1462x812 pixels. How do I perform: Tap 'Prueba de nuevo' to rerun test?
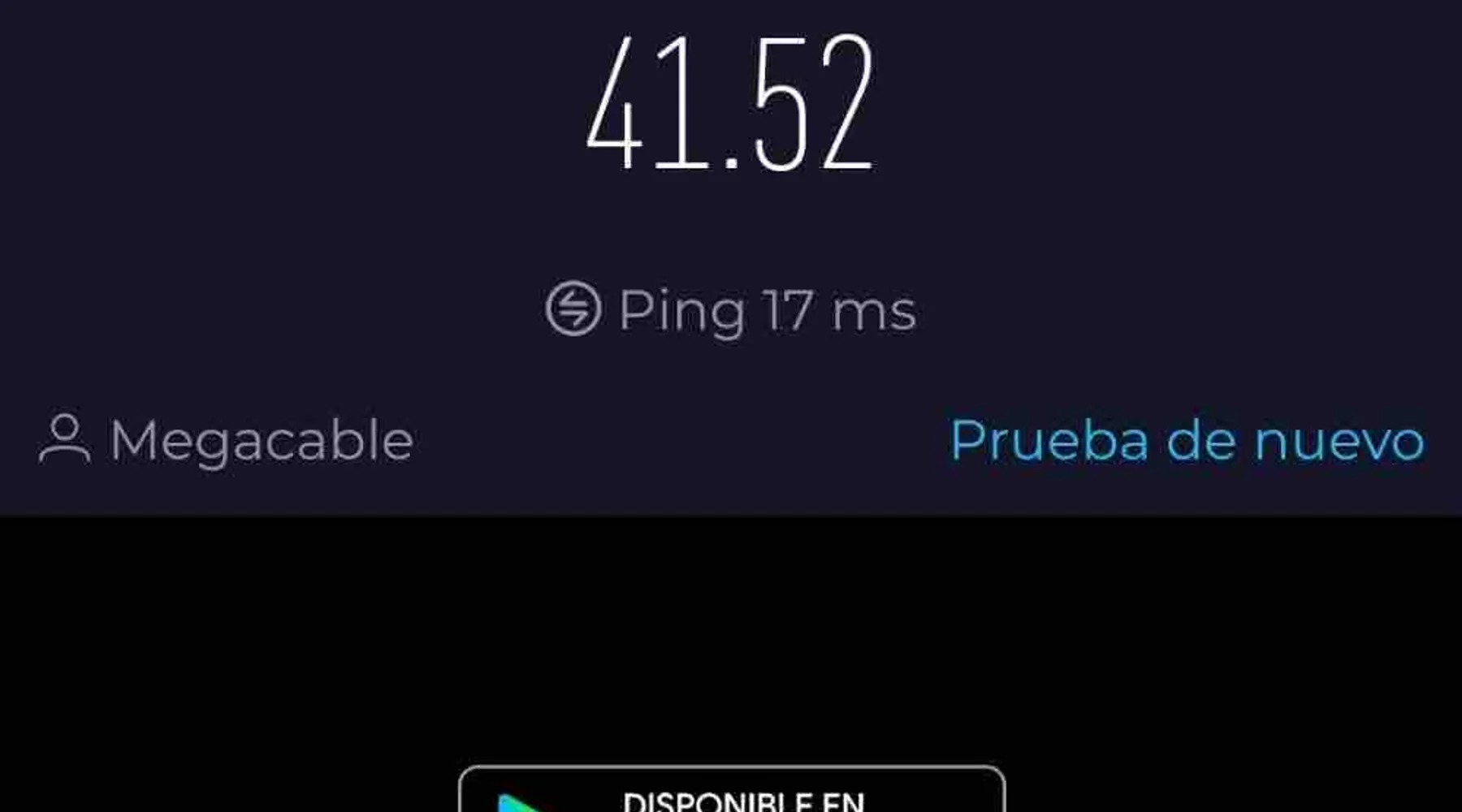1187,441
